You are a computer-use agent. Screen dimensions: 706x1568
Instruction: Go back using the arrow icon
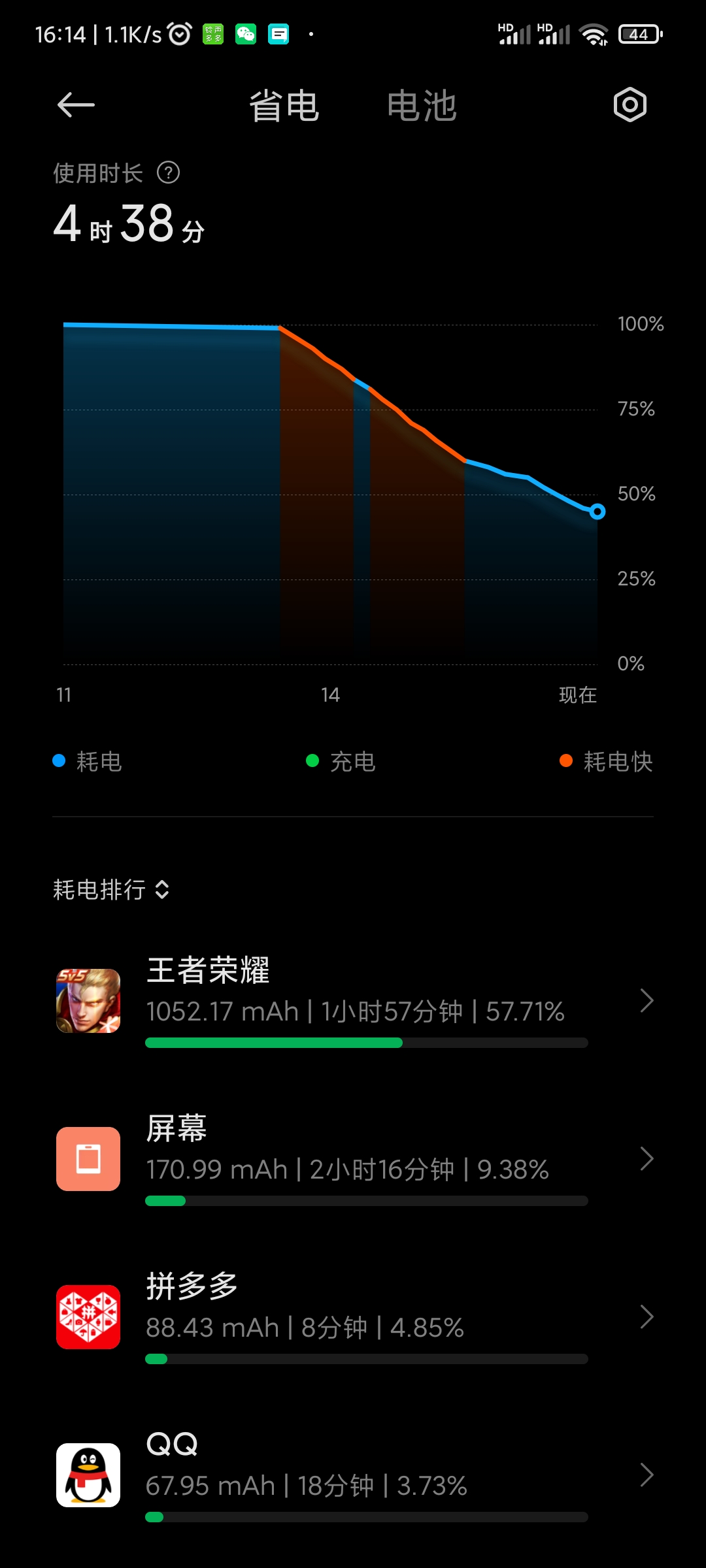point(76,105)
